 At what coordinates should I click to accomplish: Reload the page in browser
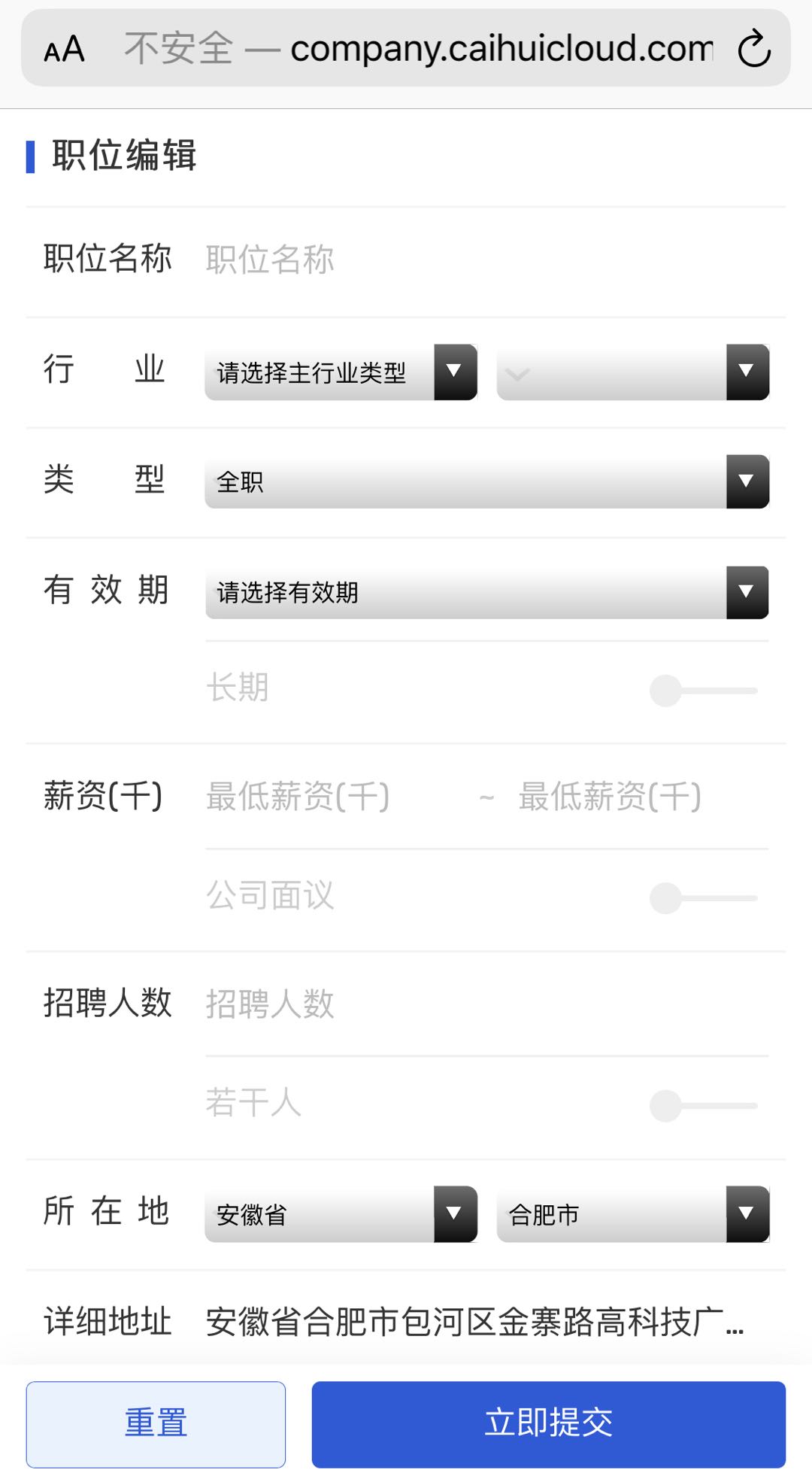tap(754, 50)
